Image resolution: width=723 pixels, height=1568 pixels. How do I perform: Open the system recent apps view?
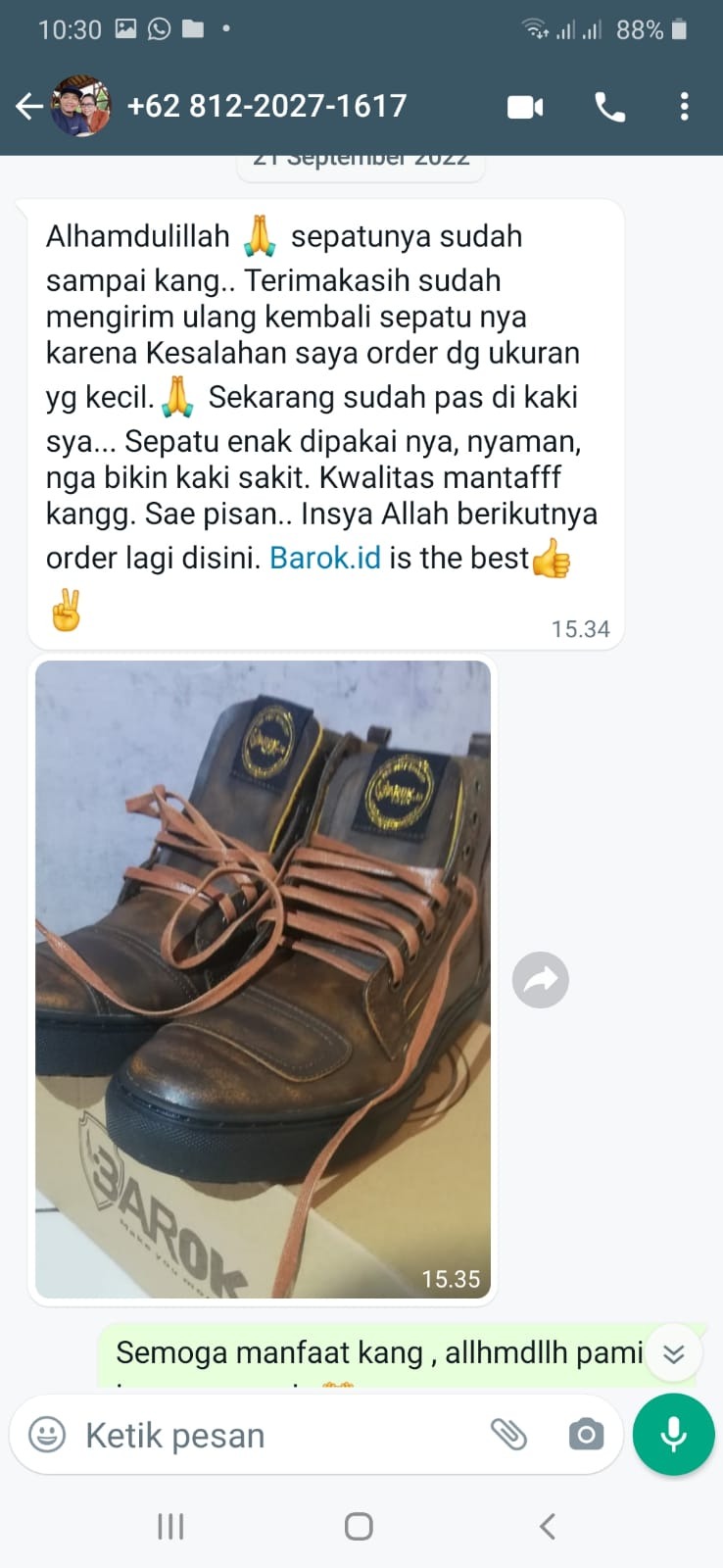coord(170,1526)
